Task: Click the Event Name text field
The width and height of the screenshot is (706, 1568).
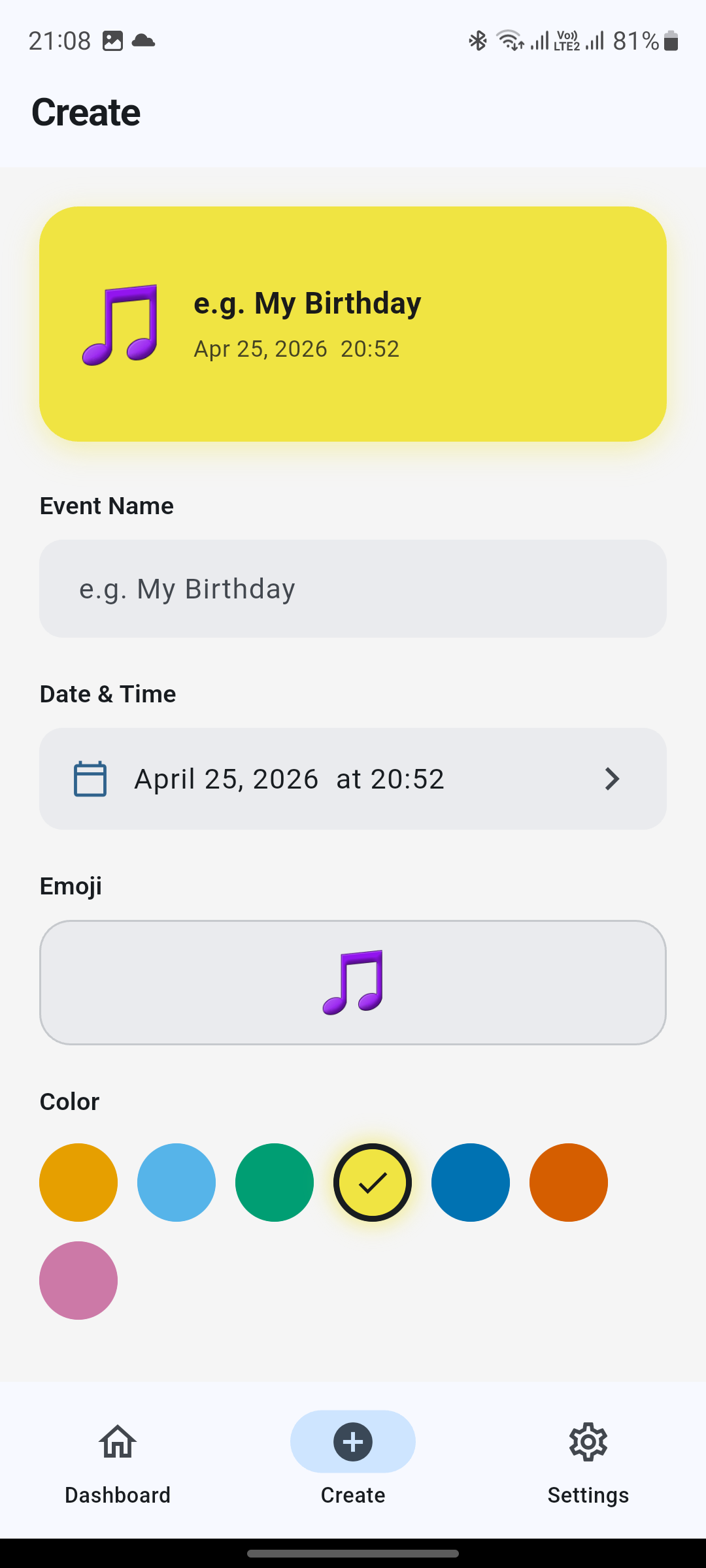Action: [x=353, y=588]
